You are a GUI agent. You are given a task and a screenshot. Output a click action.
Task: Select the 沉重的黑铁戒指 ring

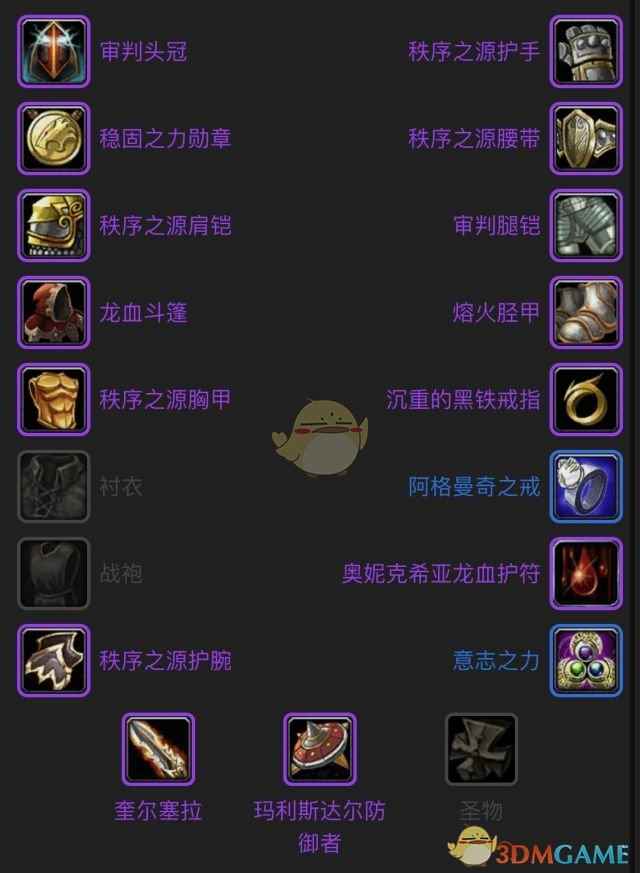point(586,399)
